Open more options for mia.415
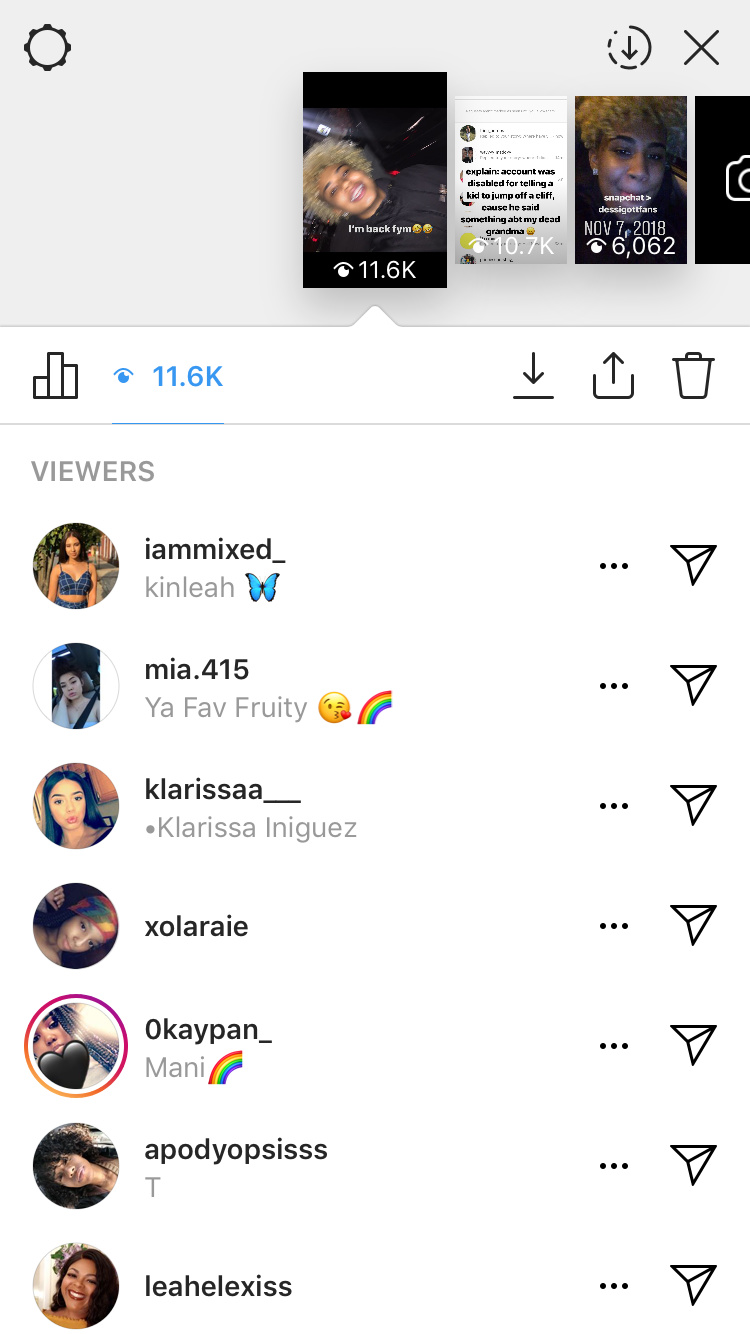Viewport: 750px width, 1334px height. [x=613, y=686]
